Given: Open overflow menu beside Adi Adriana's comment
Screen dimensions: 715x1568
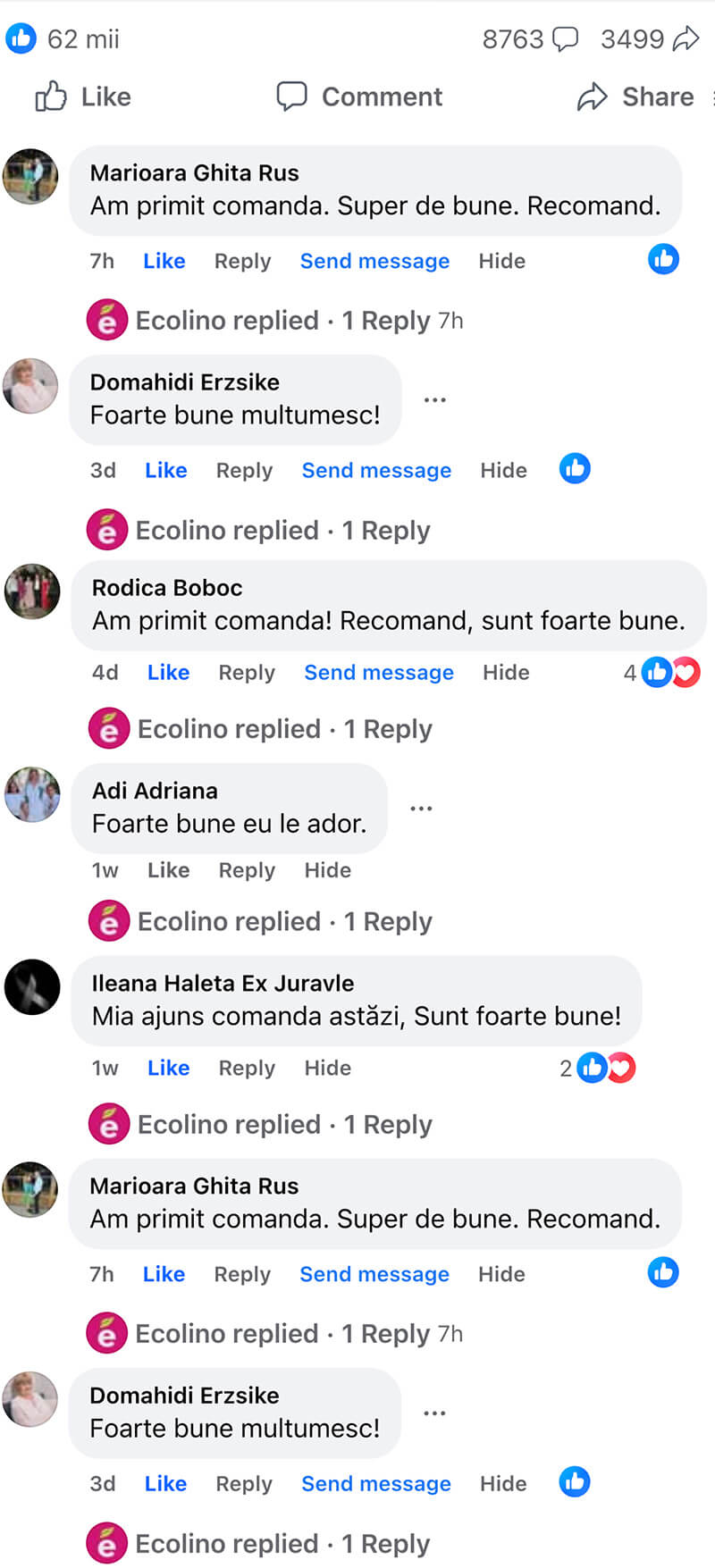Looking at the screenshot, I should click(x=421, y=809).
